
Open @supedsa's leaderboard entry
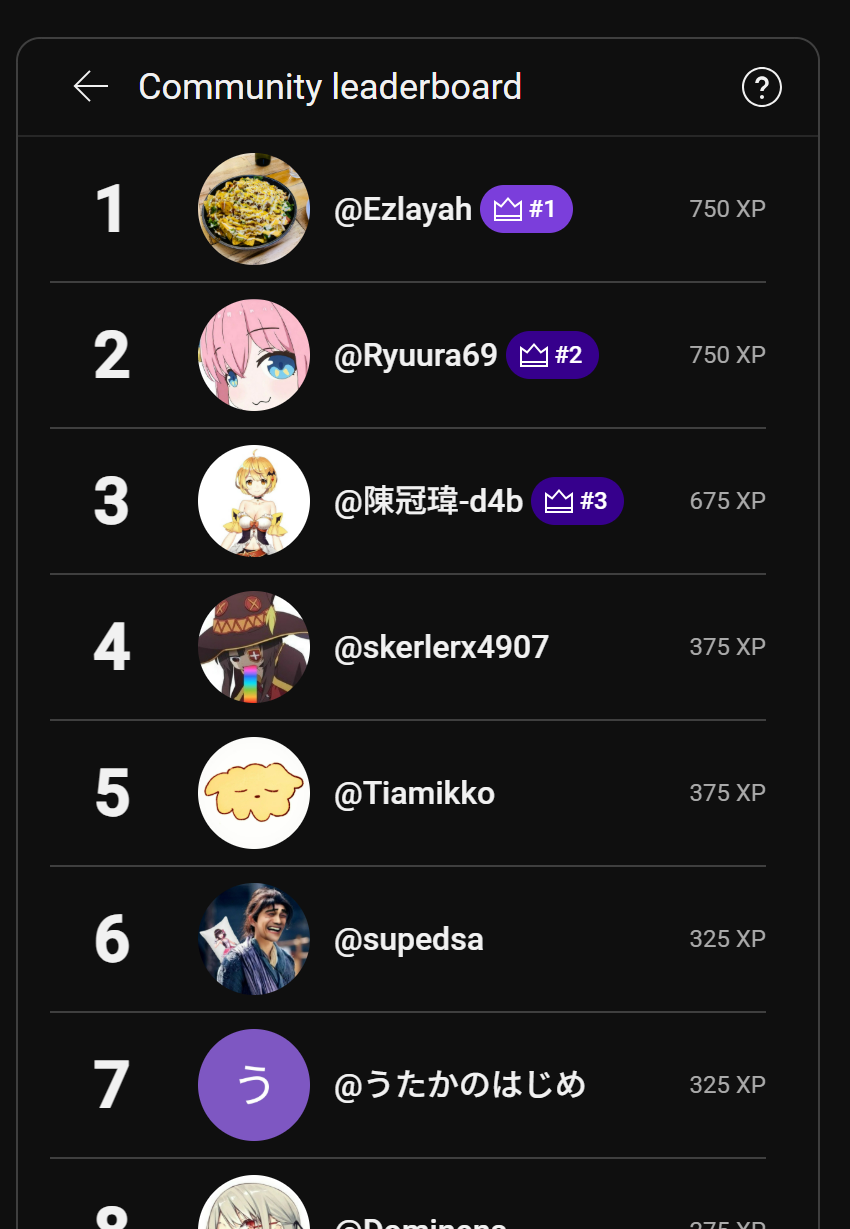pos(408,940)
